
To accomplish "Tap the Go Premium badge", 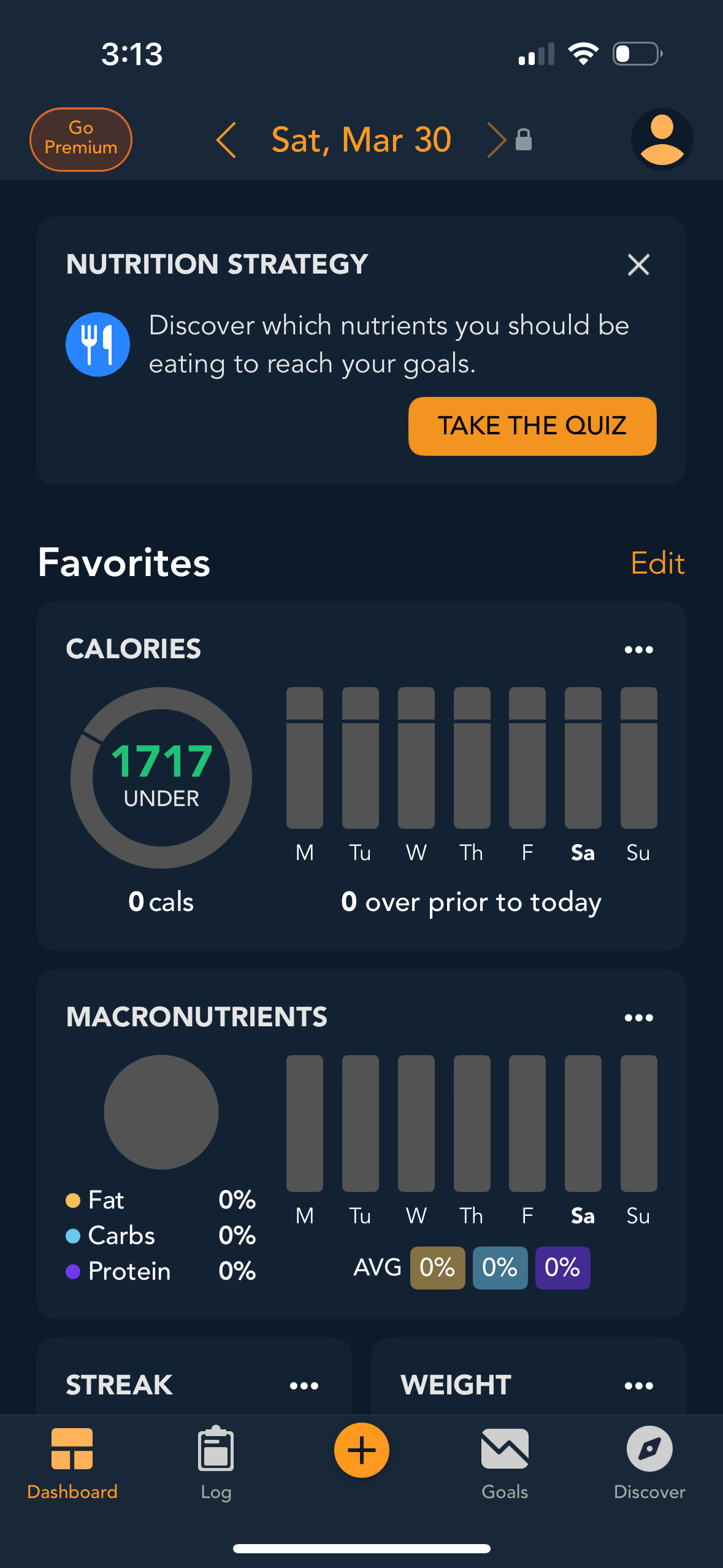I will coord(80,139).
